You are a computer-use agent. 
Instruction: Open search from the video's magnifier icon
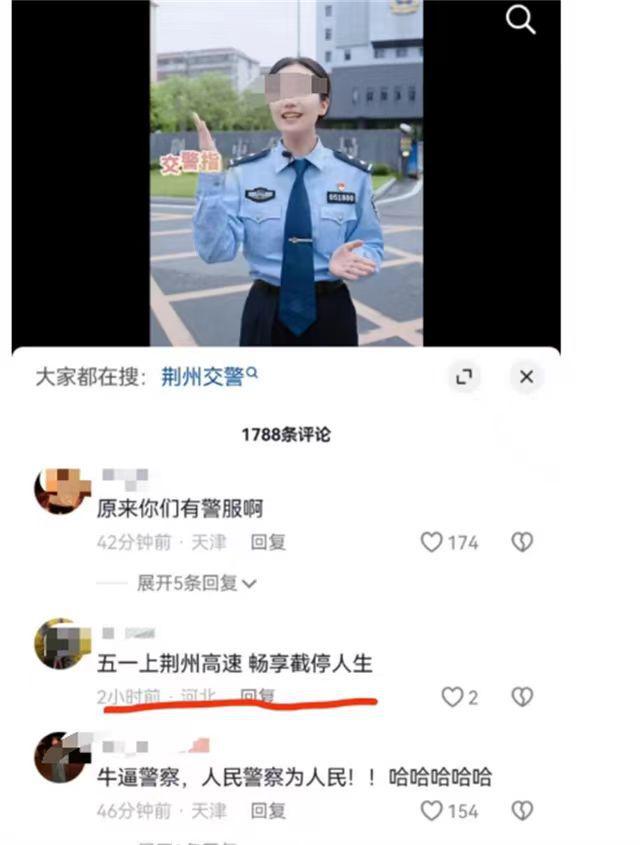[521, 19]
